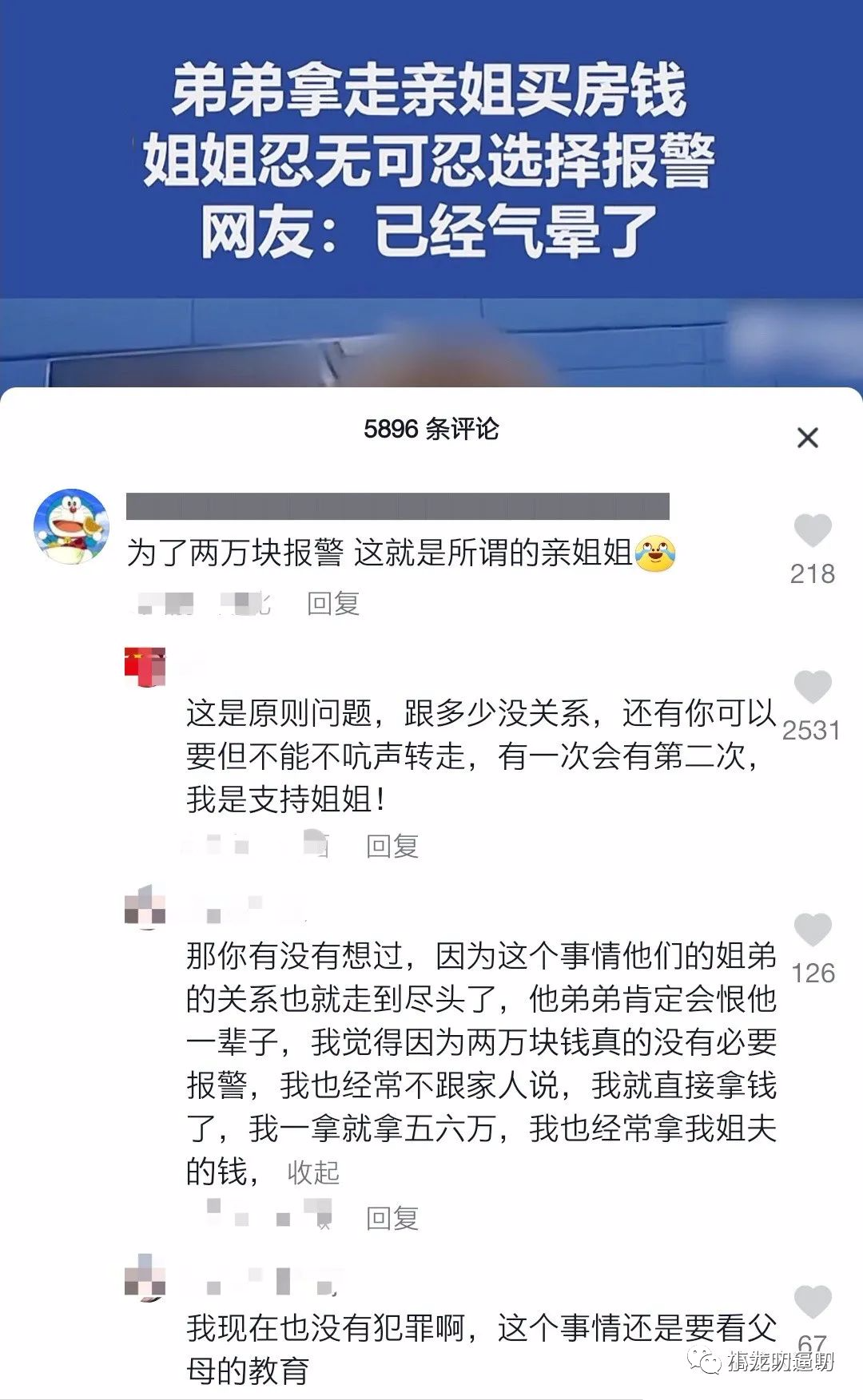Reply to the comment about taking brother-in-law's money

click(392, 1218)
